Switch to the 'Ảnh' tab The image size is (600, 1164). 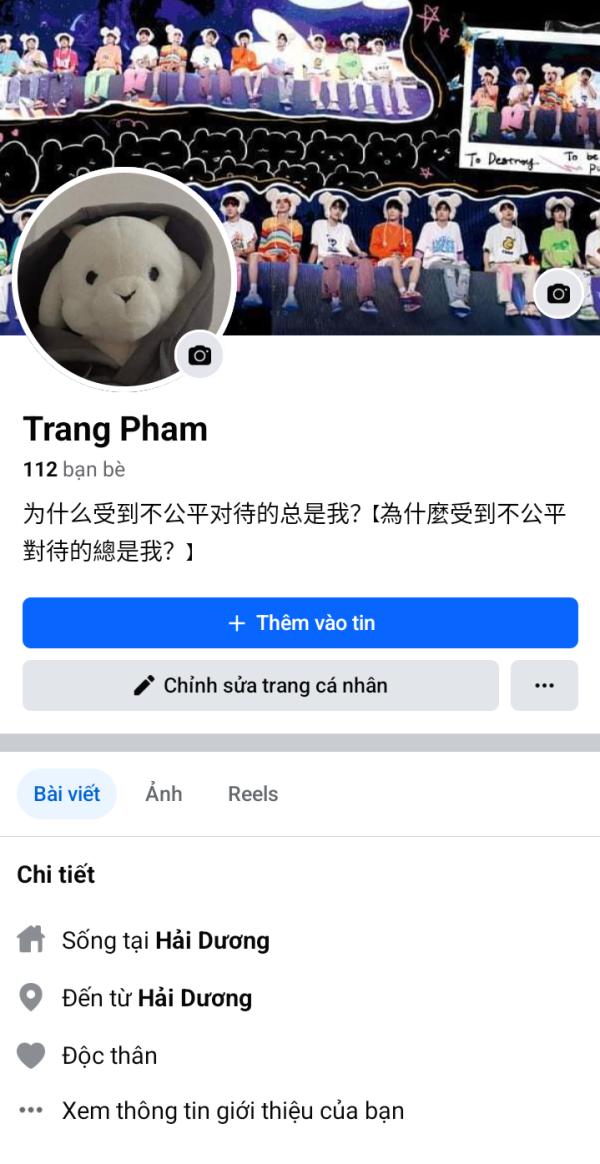tap(164, 794)
